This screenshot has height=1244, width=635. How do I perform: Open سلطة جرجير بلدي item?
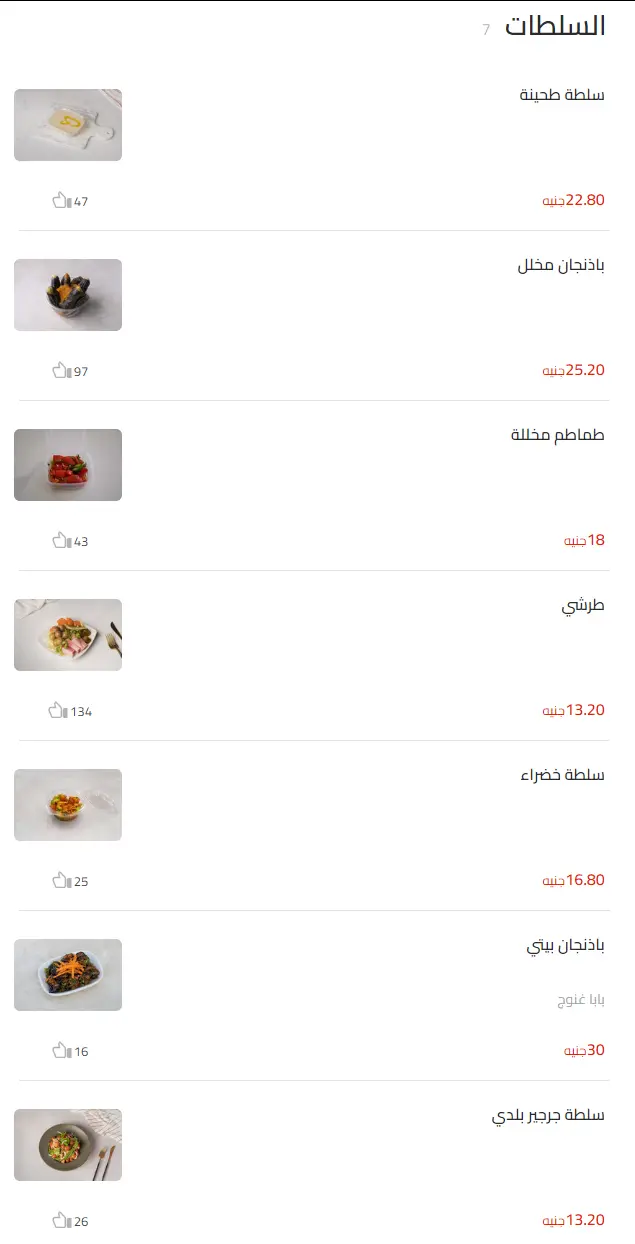(x=548, y=1116)
